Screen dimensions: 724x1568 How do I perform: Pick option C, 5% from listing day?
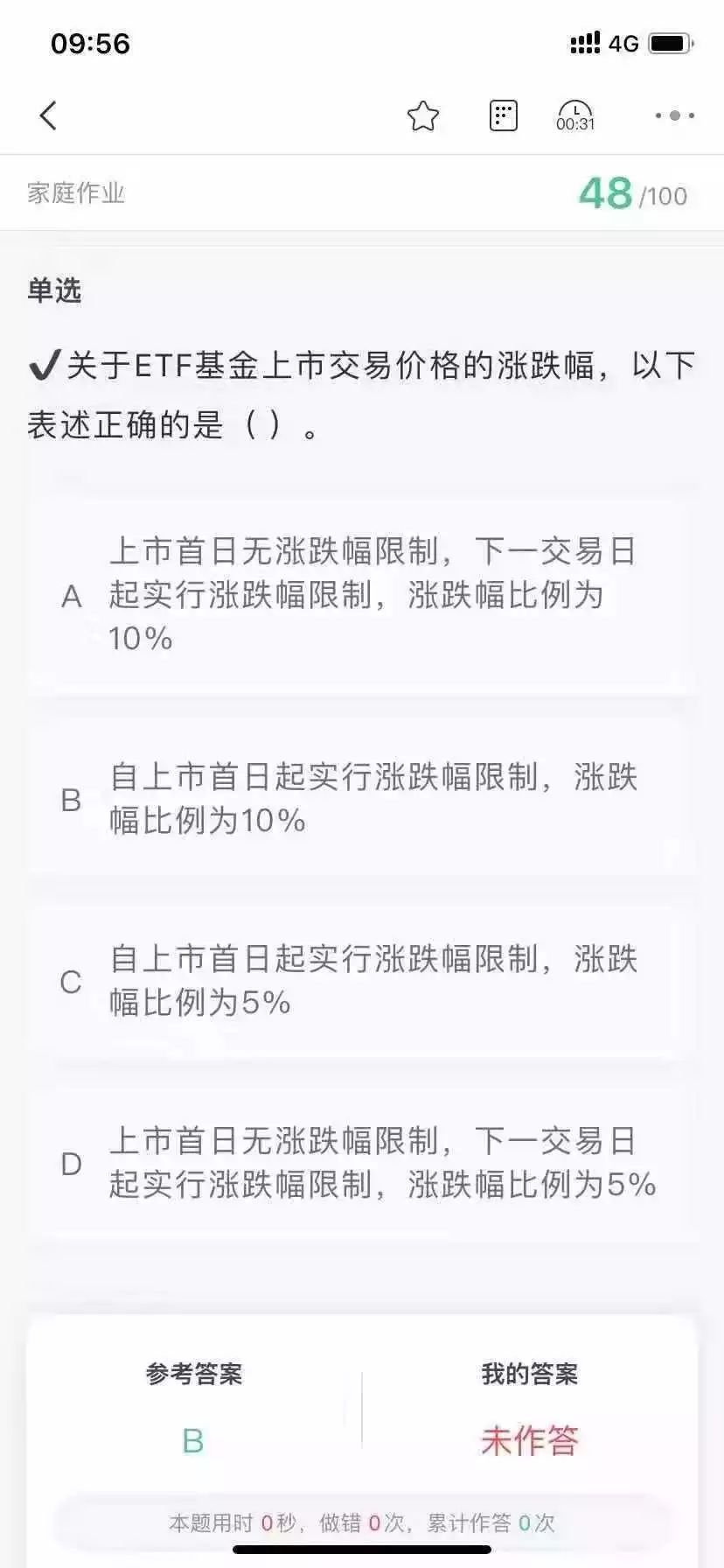(362, 981)
